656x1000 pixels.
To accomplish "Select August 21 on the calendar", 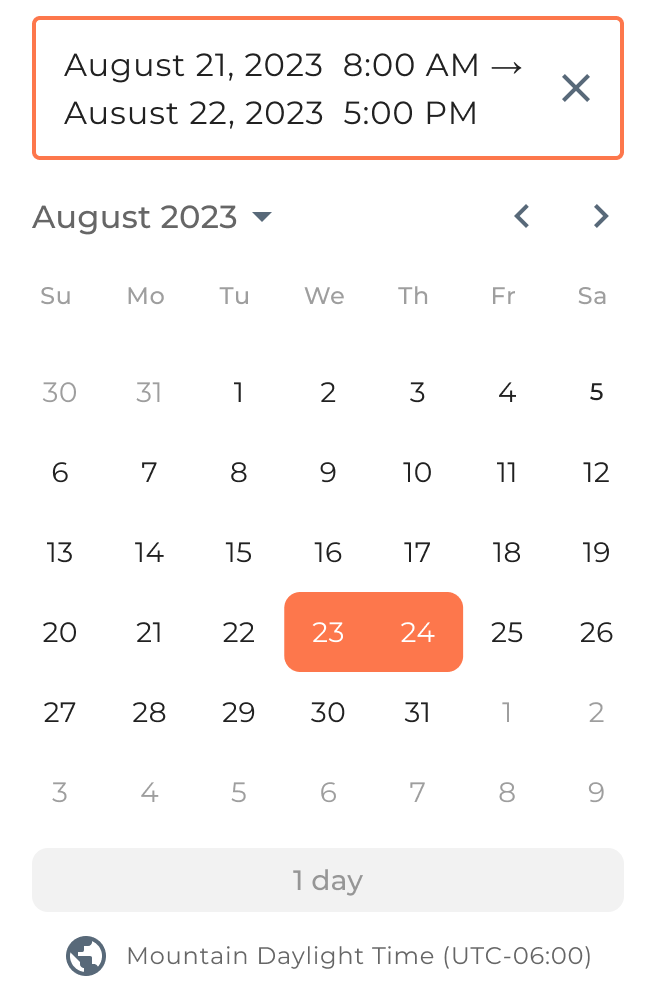I will click(x=149, y=632).
